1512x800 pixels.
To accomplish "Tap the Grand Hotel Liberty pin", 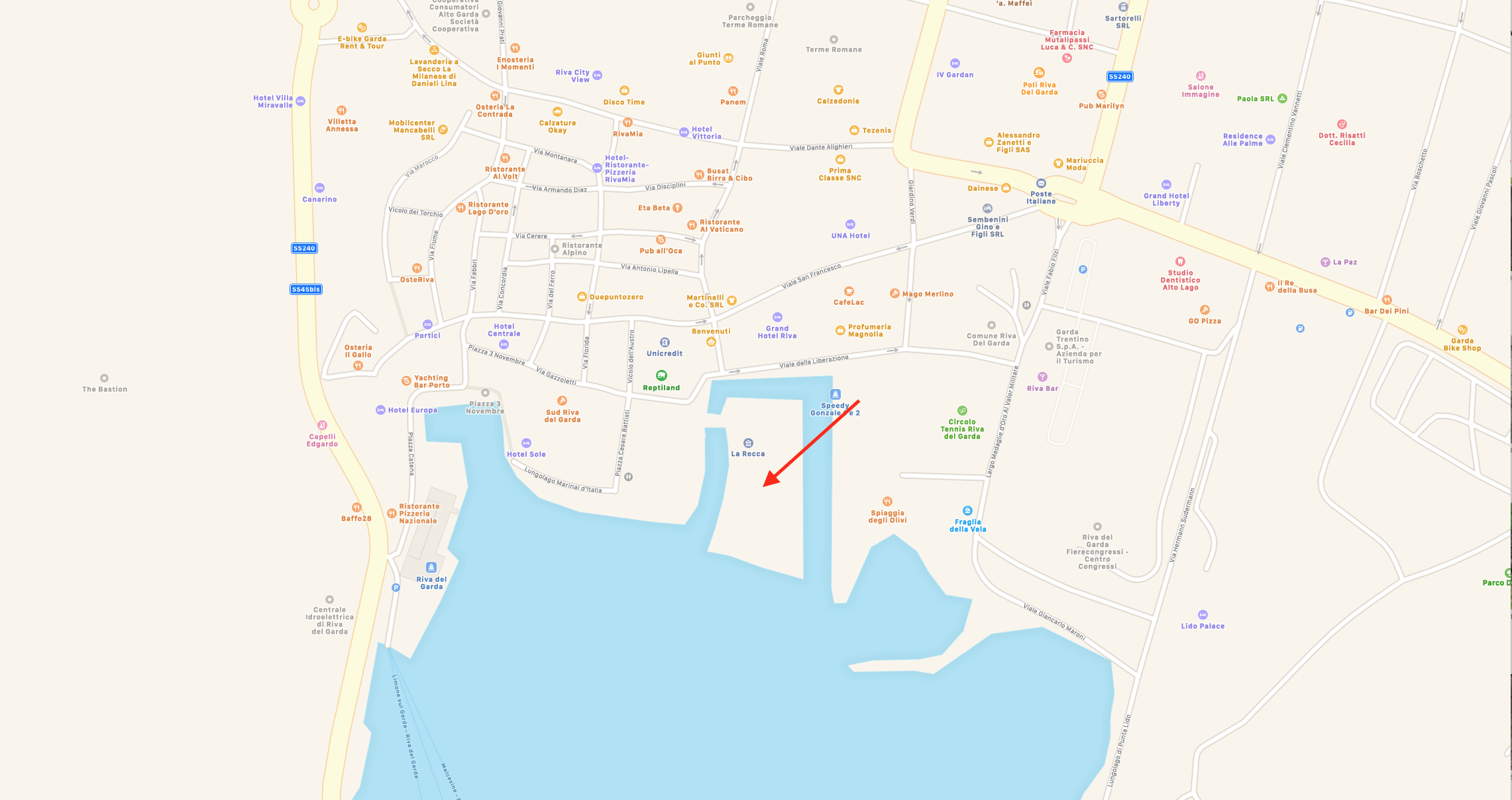I will [x=1166, y=185].
